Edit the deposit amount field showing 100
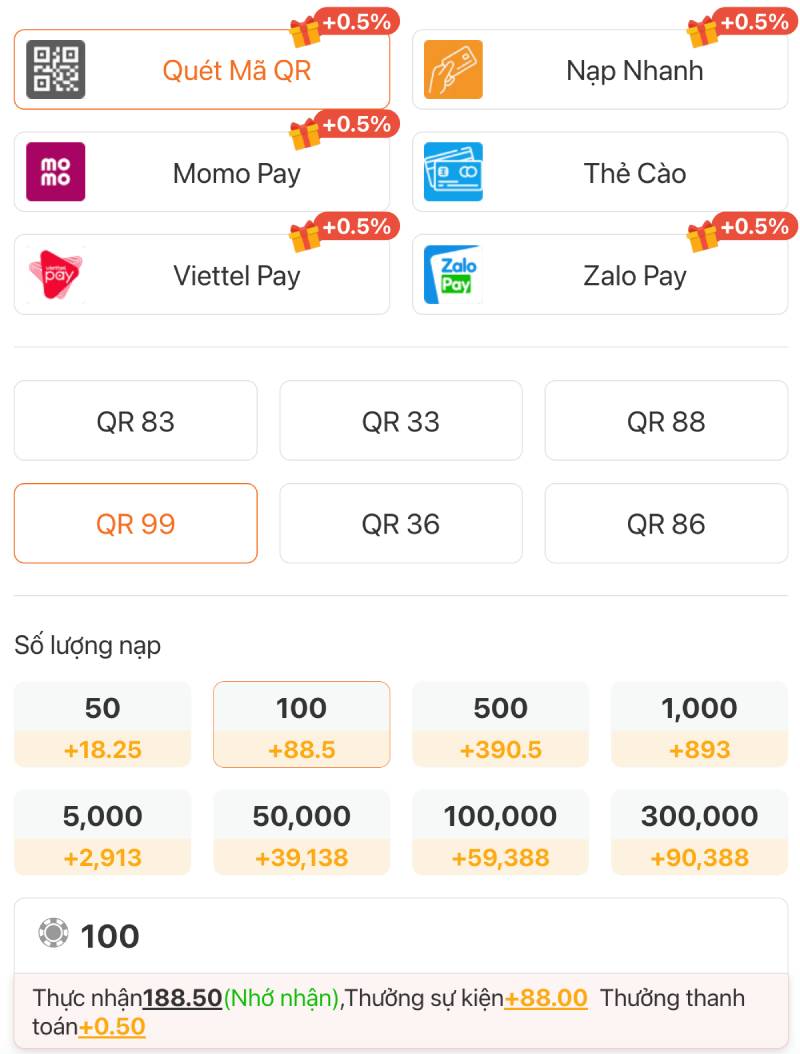Viewport: 800px width, 1054px height. click(x=400, y=936)
